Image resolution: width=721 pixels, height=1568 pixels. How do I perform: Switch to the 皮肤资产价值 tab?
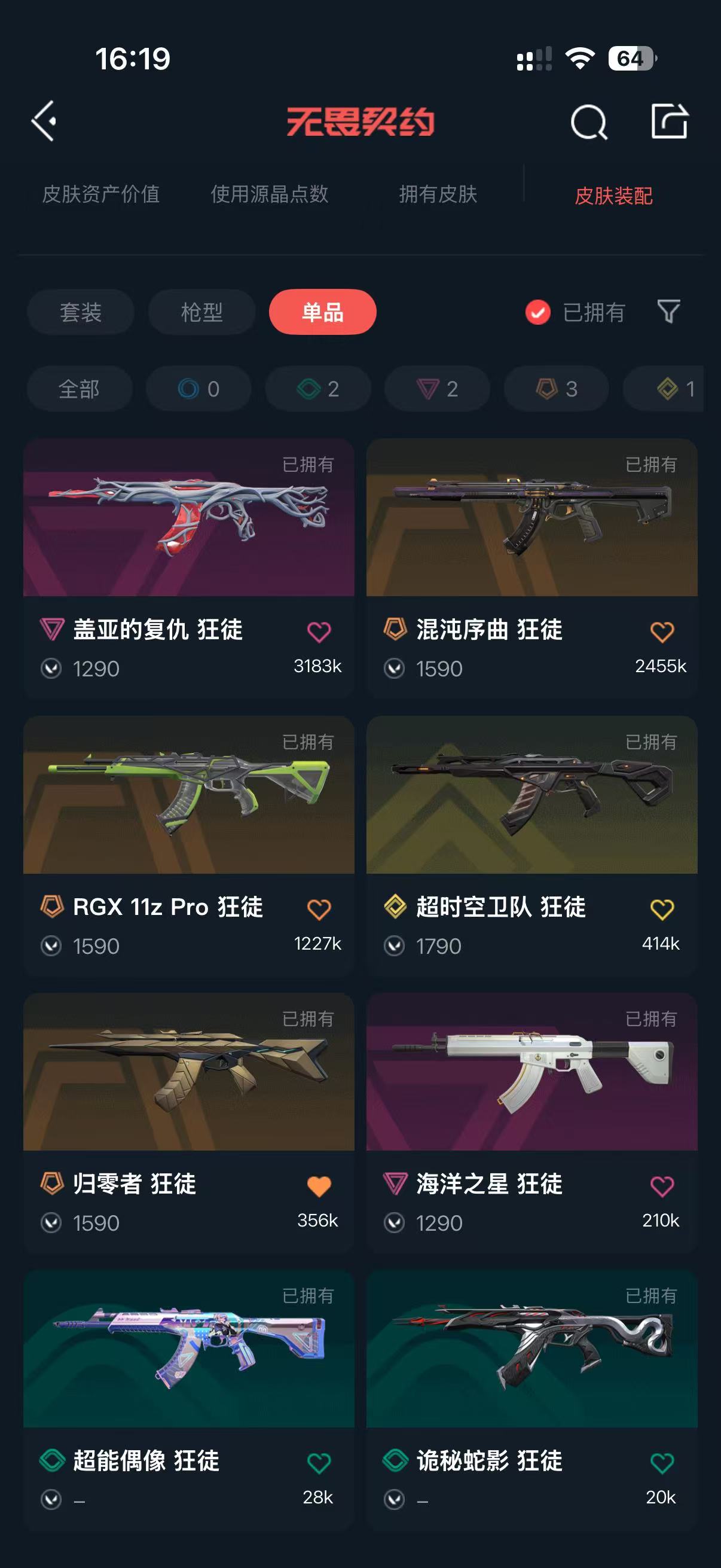[100, 194]
